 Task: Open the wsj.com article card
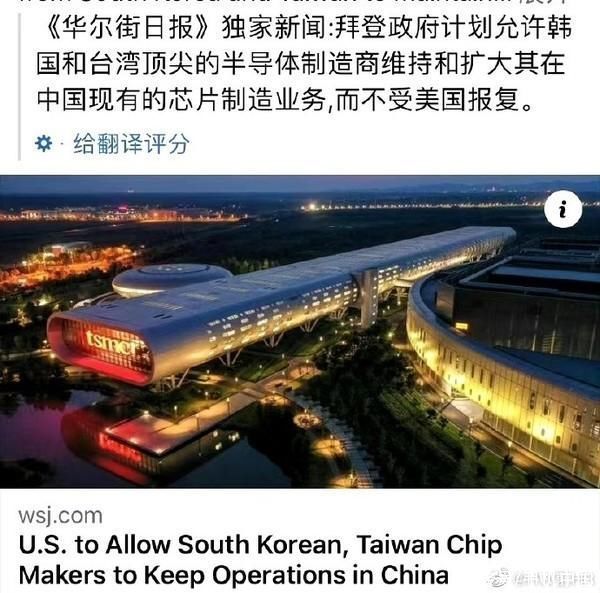(260, 560)
